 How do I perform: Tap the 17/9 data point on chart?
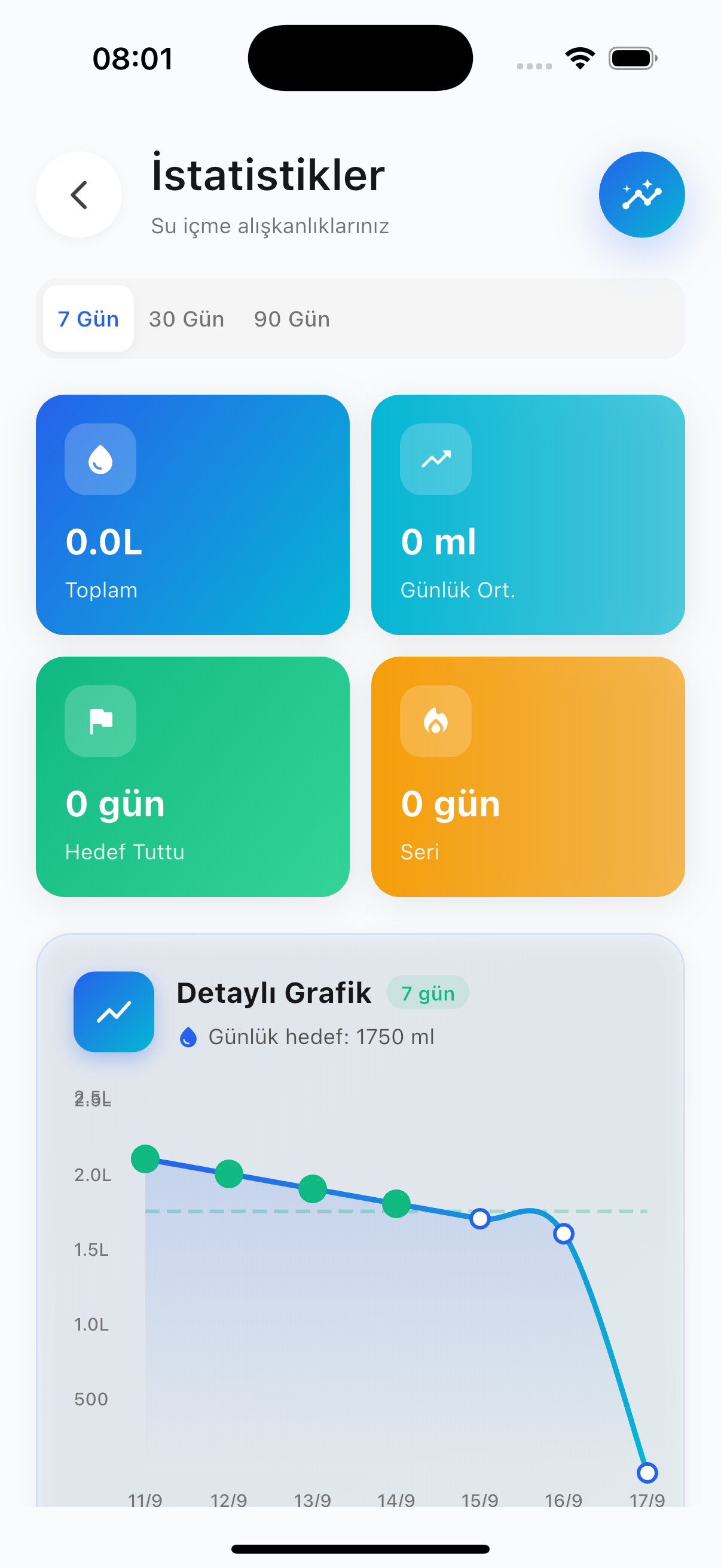click(x=647, y=1472)
